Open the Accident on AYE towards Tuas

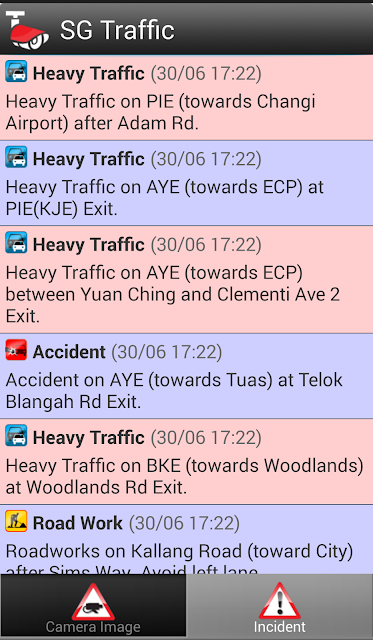186,376
